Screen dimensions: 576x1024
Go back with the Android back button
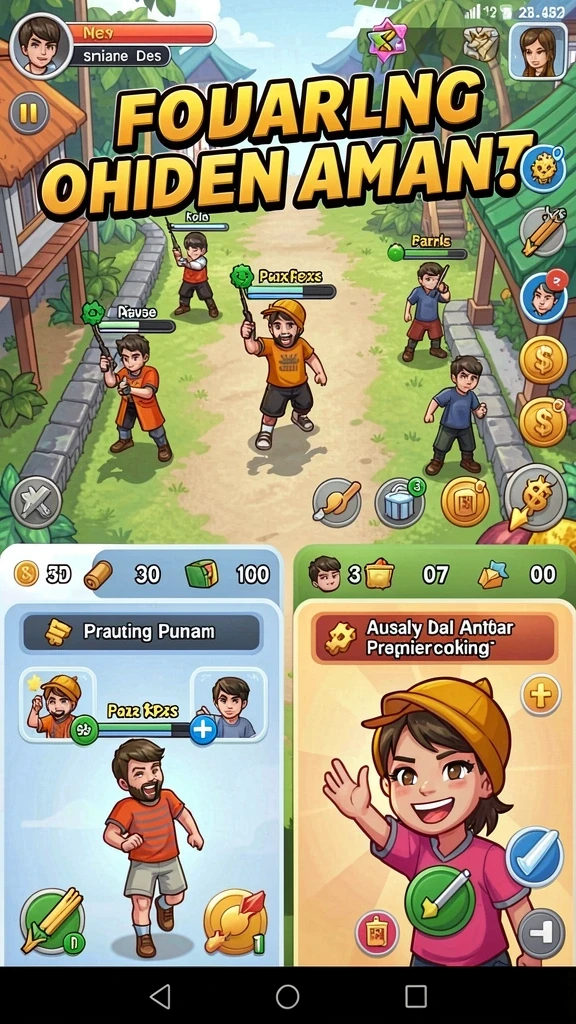pyautogui.click(x=160, y=996)
